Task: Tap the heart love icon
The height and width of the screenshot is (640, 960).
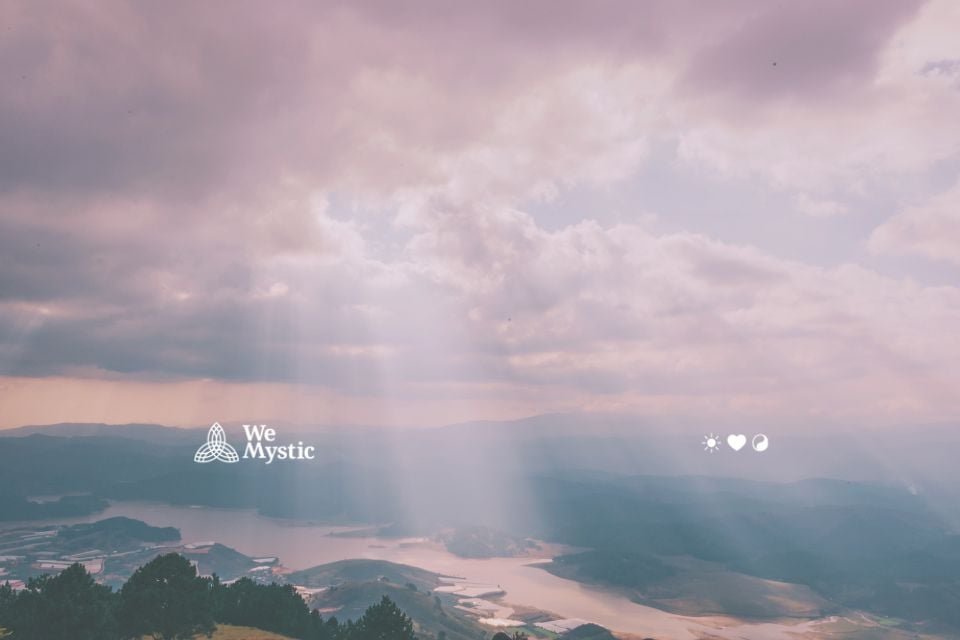Action: (x=736, y=443)
